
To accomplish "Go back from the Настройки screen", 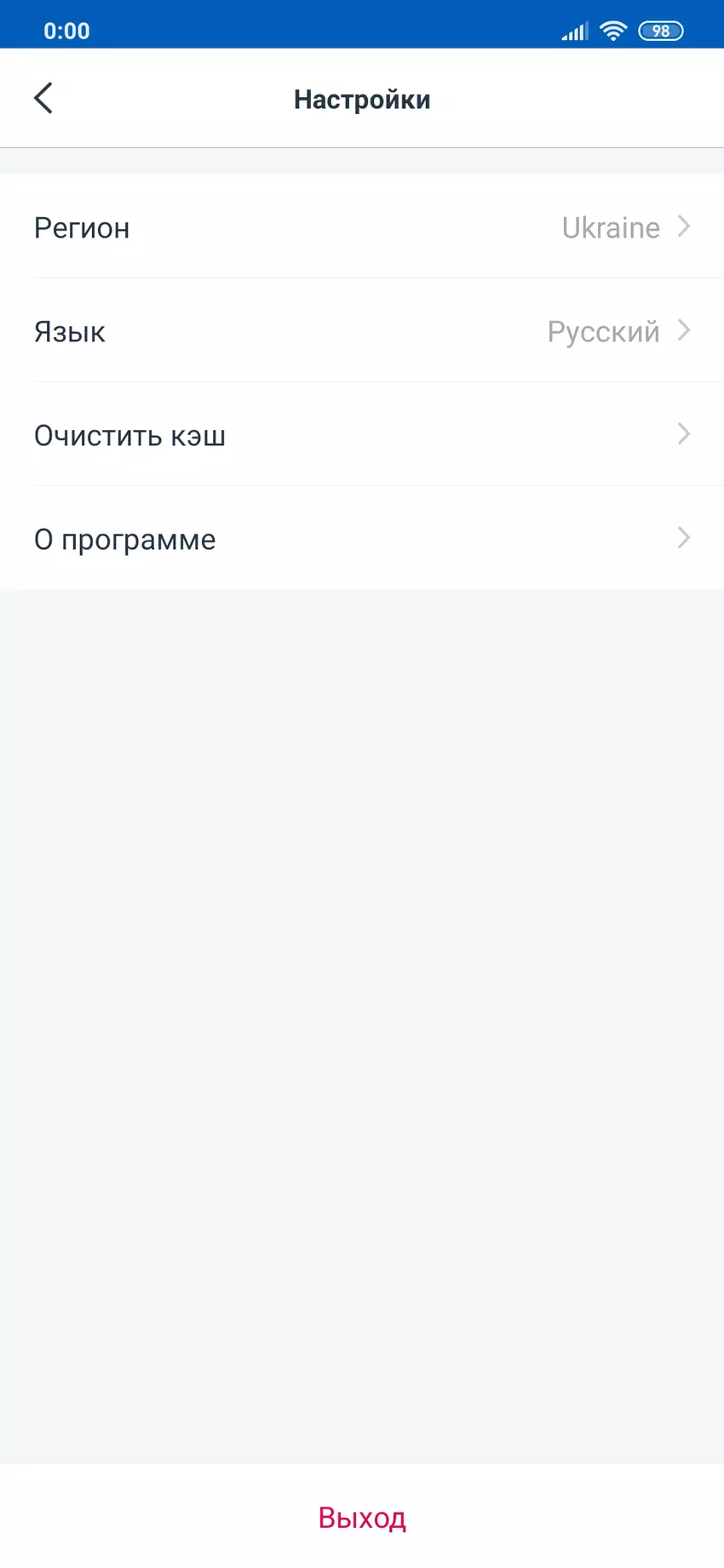I will pos(44,99).
